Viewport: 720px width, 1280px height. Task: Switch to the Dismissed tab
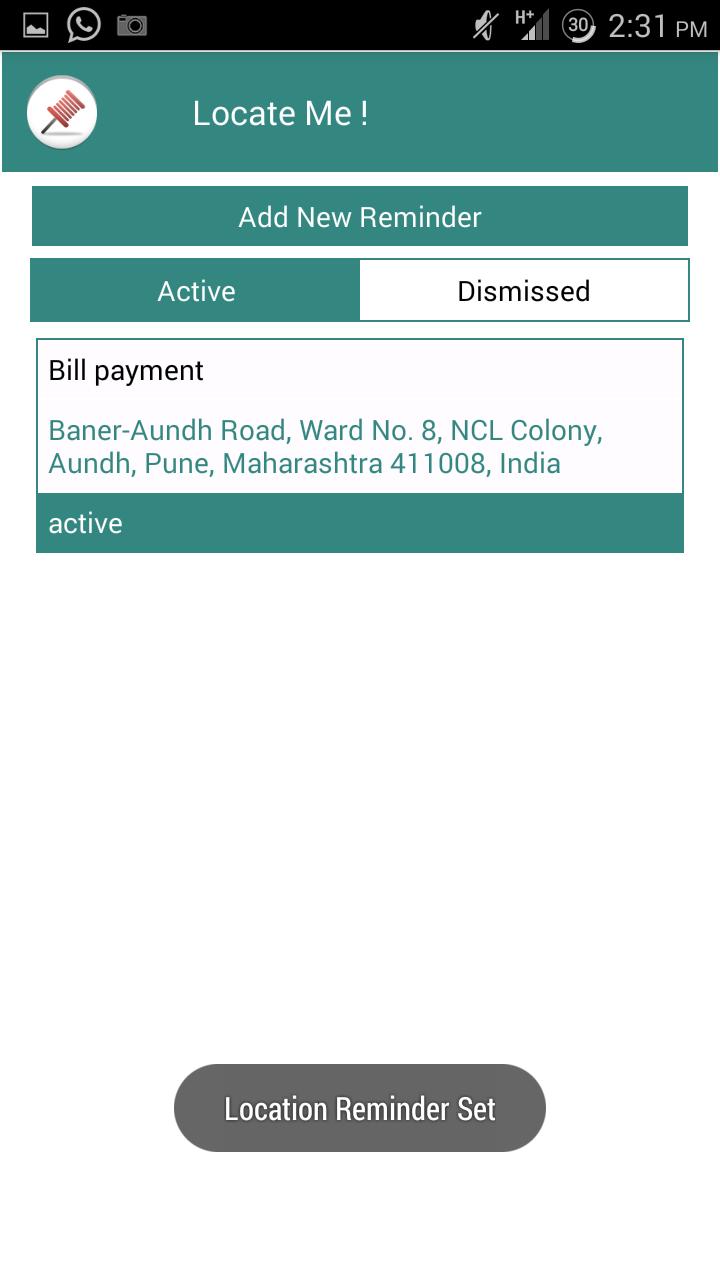pos(523,291)
